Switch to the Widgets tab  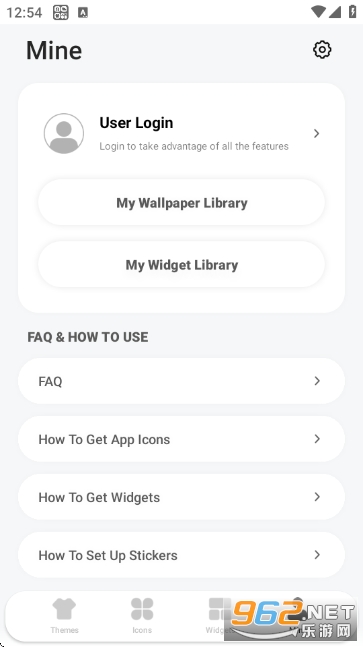[x=219, y=616]
